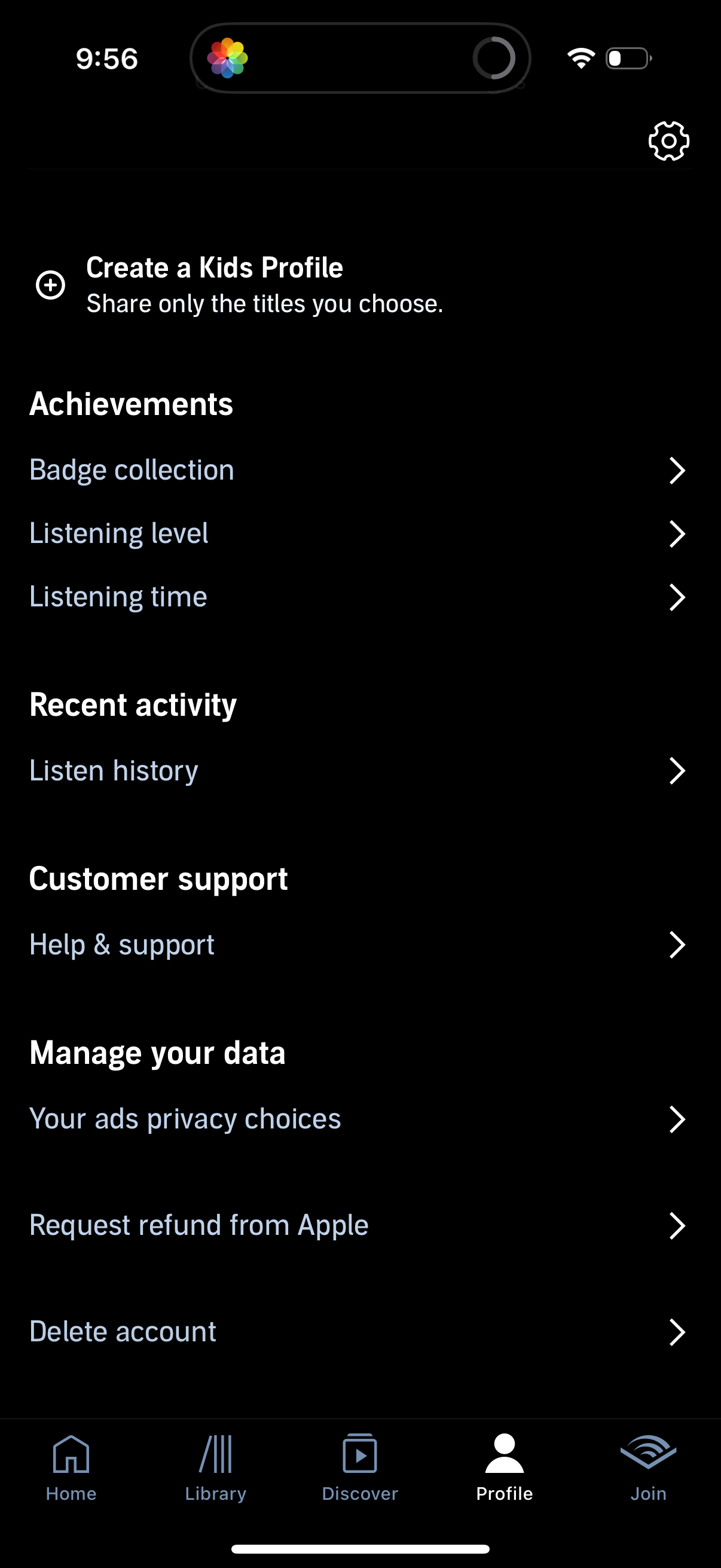The width and height of the screenshot is (721, 1568).
Task: Expand Request refund from Apple chevron
Action: (x=677, y=1227)
